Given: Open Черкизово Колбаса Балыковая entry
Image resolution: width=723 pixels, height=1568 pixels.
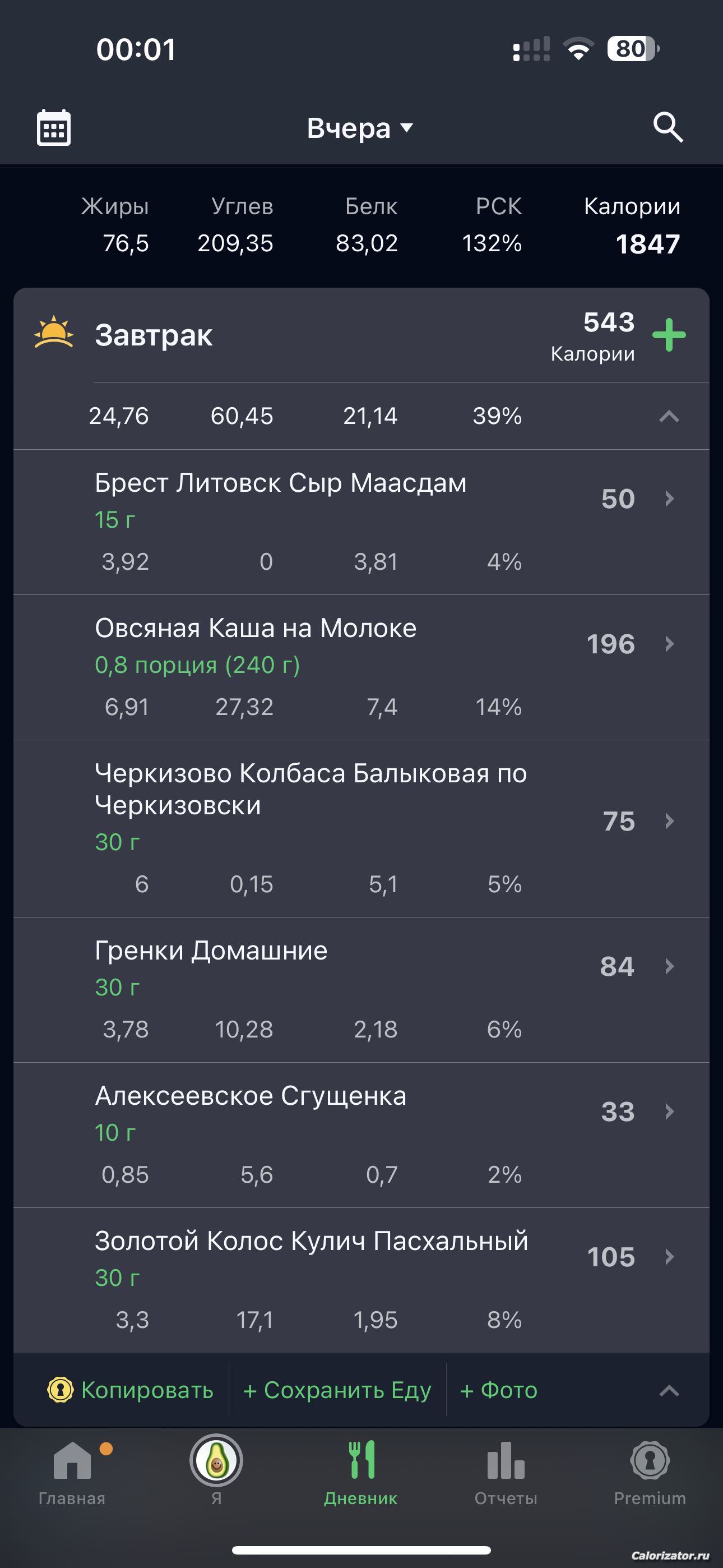Looking at the screenshot, I should click(x=361, y=829).
